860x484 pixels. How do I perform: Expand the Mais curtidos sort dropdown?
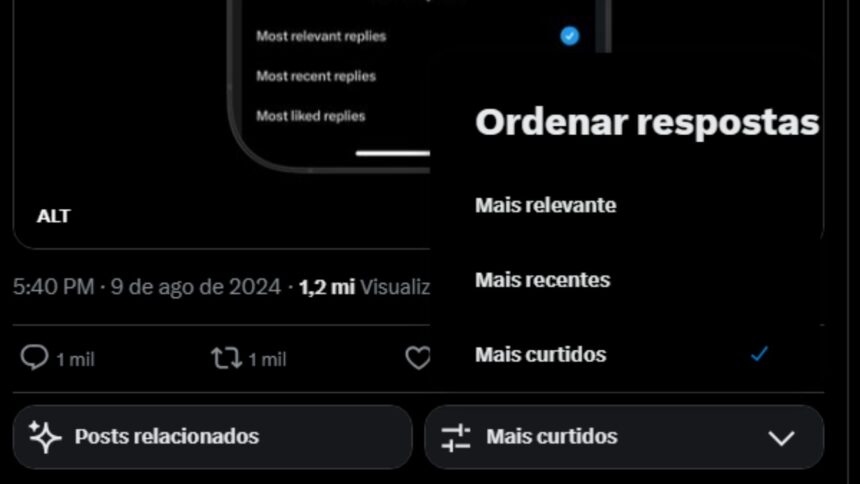click(x=624, y=437)
